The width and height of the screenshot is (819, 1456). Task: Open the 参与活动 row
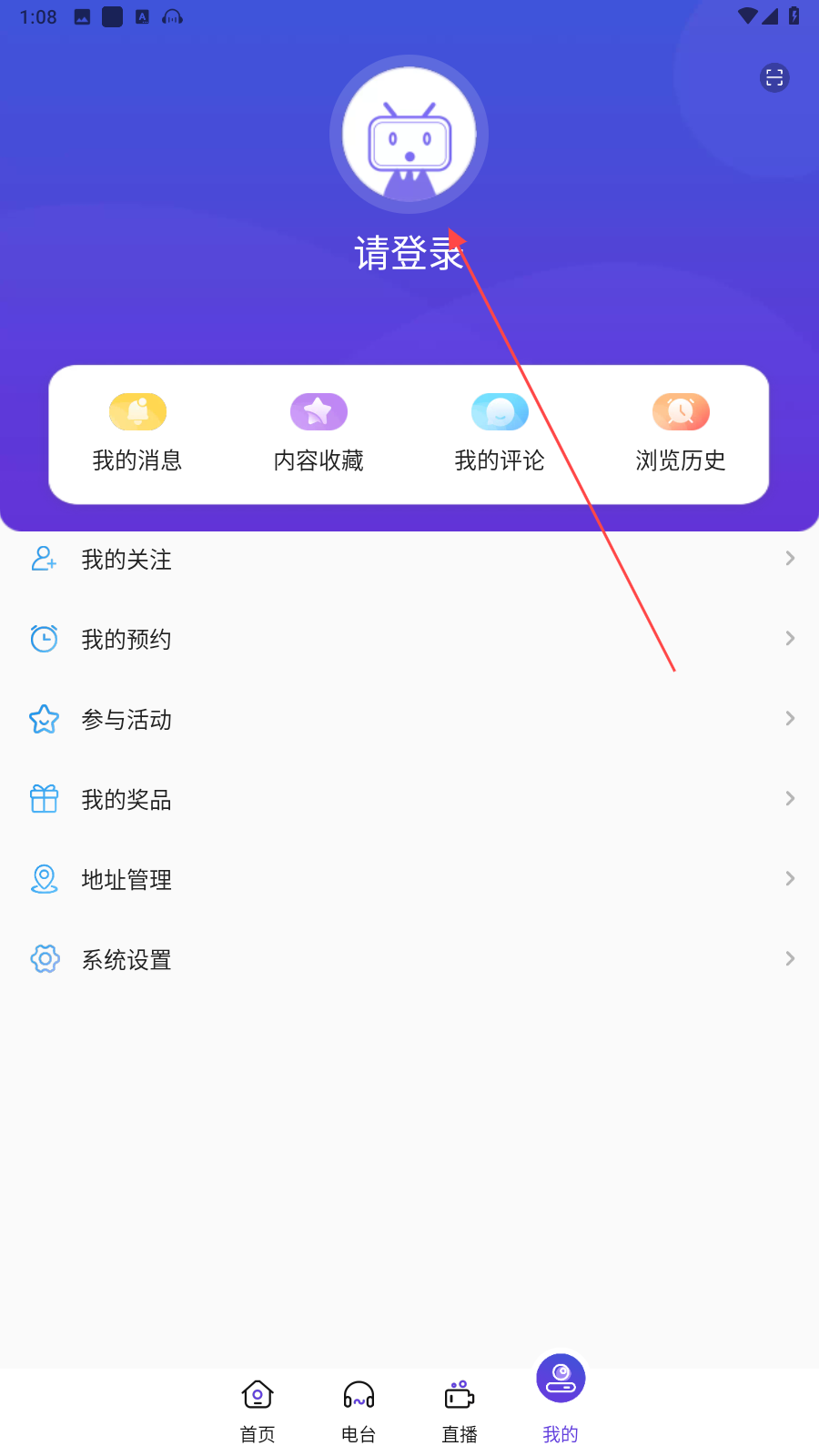[409, 719]
